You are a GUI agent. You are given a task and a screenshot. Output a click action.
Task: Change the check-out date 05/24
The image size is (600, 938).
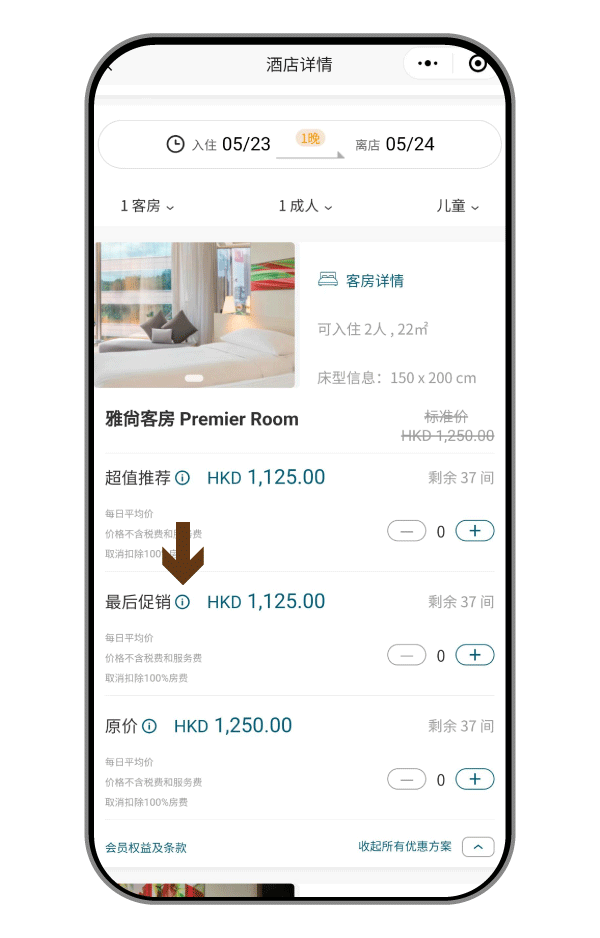pyautogui.click(x=409, y=144)
